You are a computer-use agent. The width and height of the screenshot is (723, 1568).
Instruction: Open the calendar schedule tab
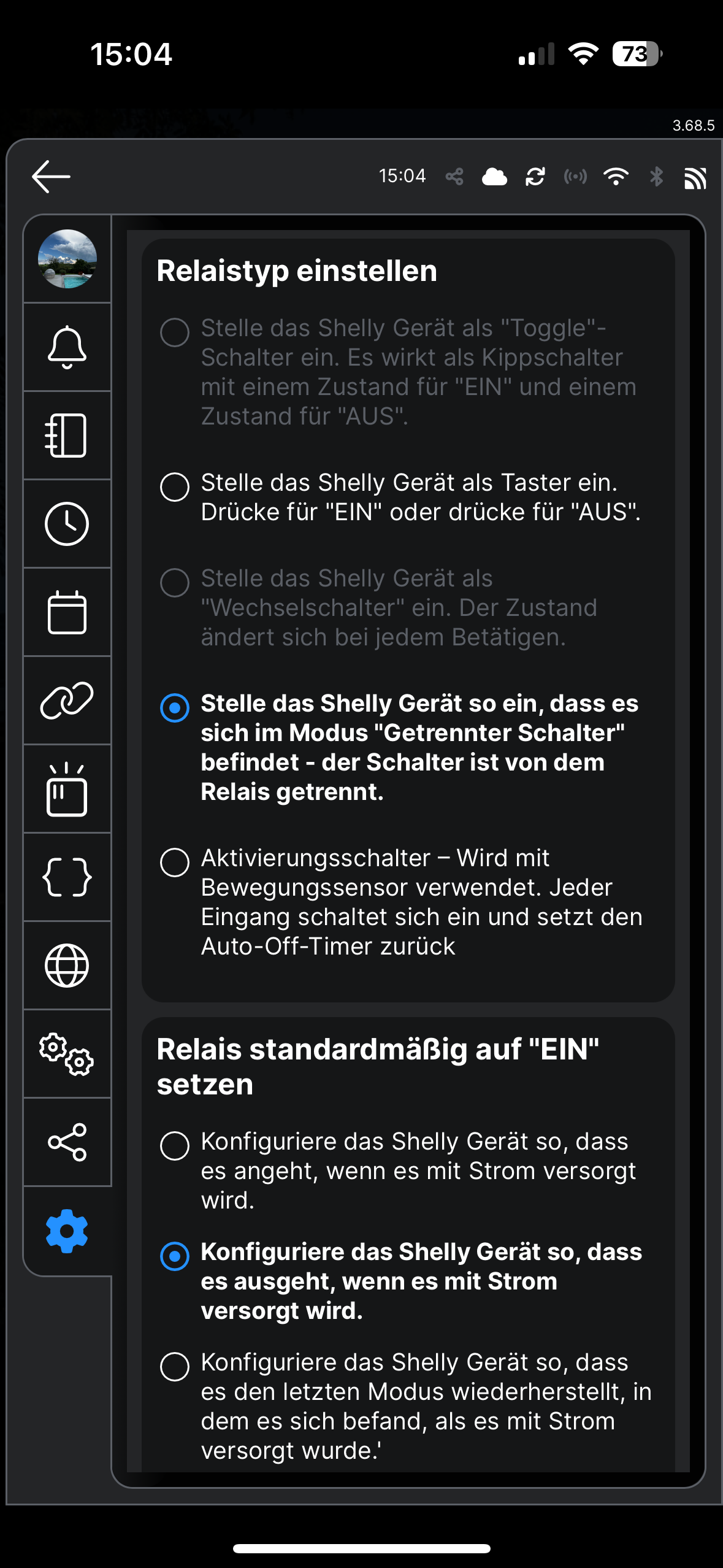coord(67,612)
